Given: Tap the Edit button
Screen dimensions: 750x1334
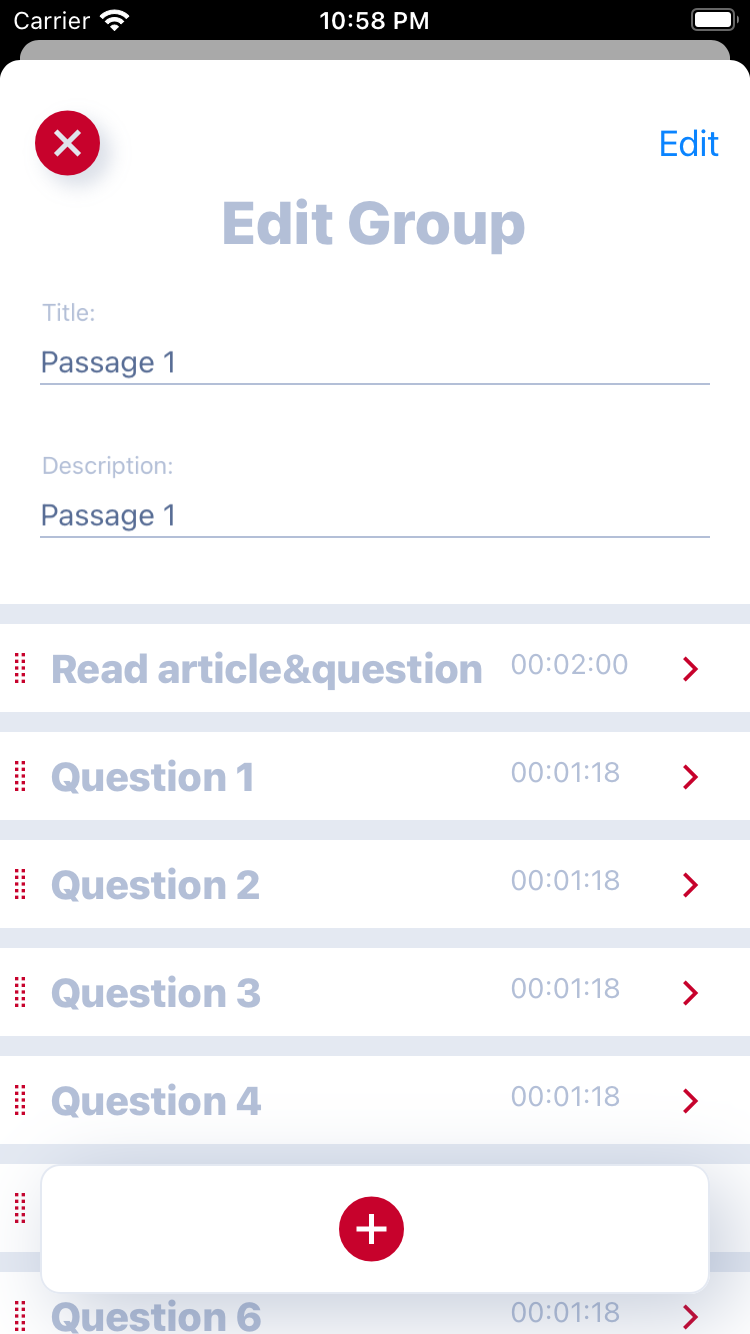Looking at the screenshot, I should pyautogui.click(x=689, y=144).
